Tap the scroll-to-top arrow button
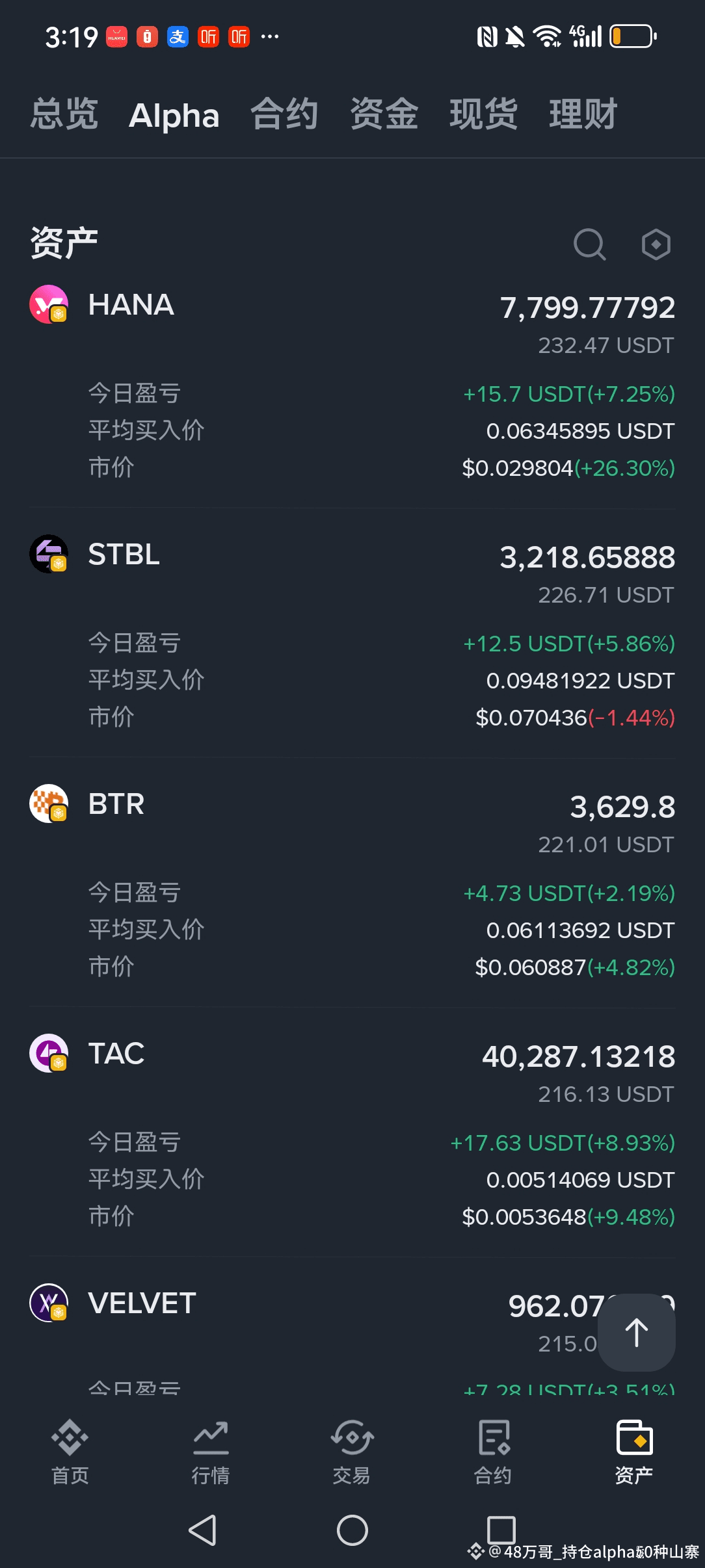Image resolution: width=705 pixels, height=1568 pixels. coord(636,1333)
